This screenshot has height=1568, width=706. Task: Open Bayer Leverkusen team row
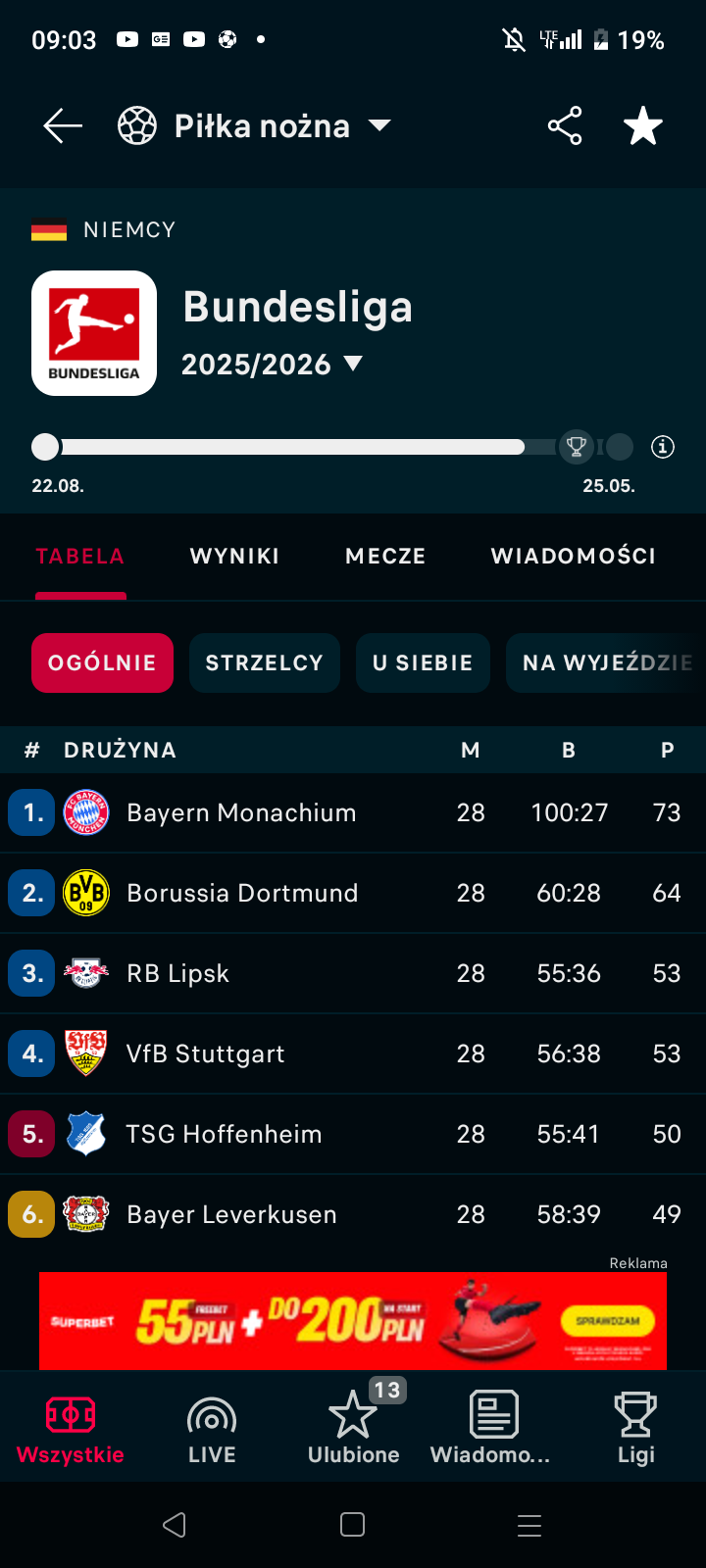(231, 1214)
